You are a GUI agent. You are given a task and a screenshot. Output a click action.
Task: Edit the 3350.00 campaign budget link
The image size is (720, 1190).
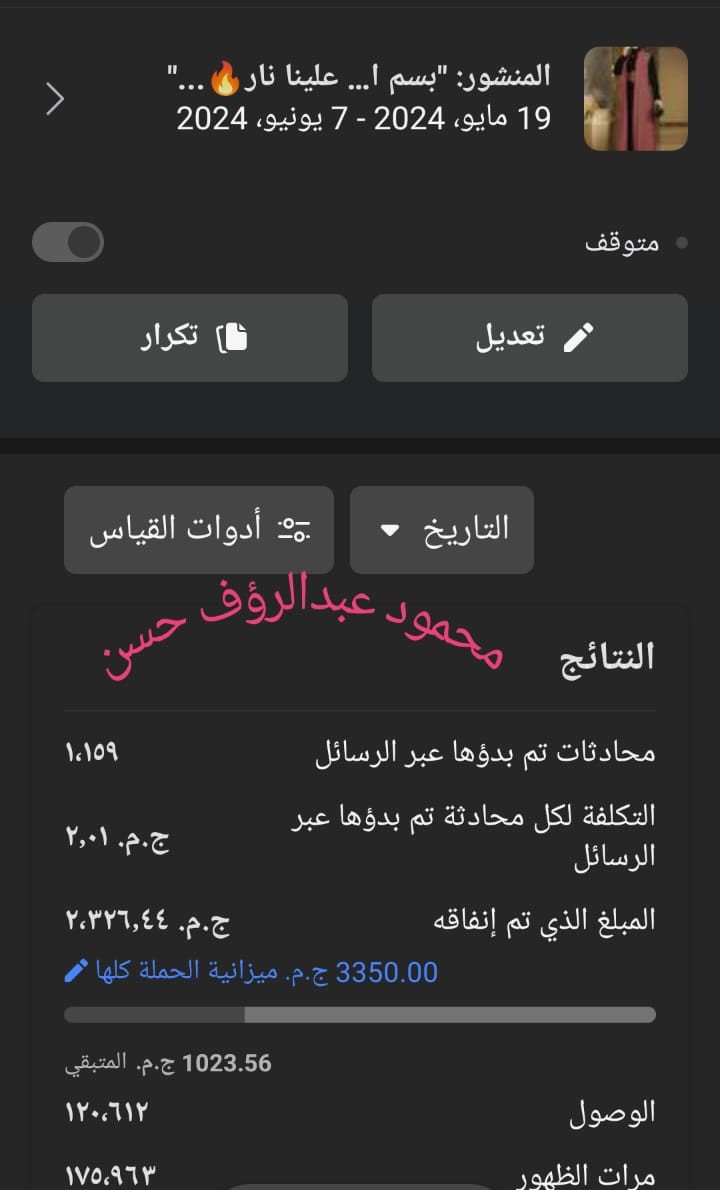pyautogui.click(x=251, y=971)
